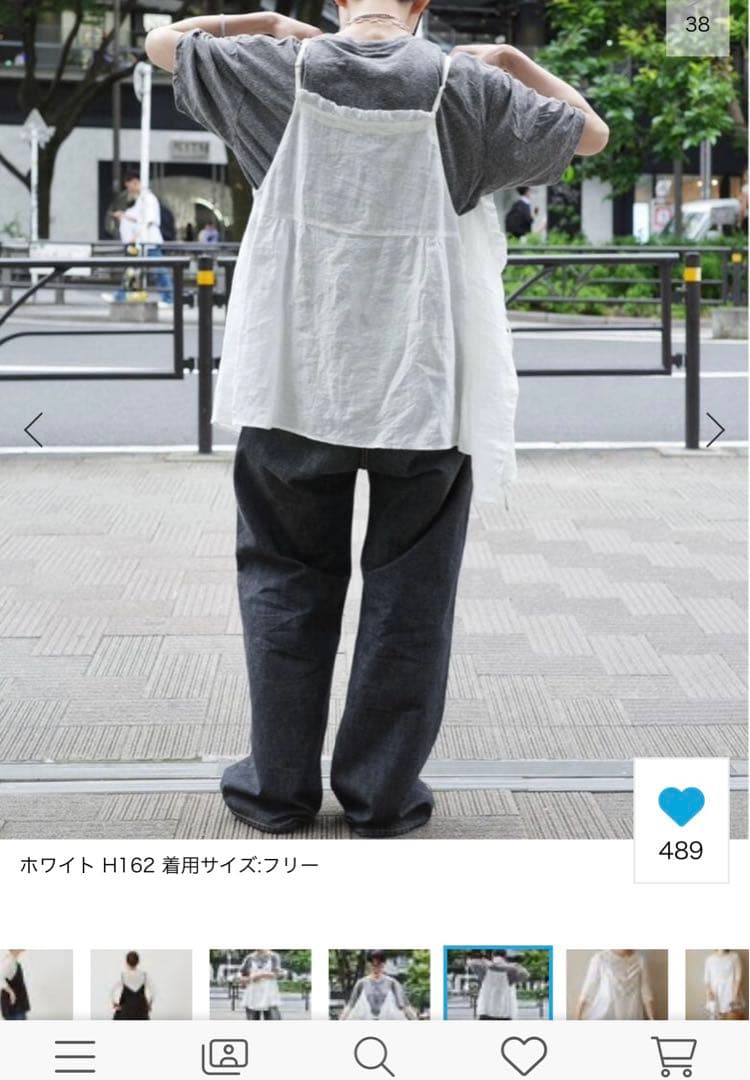Open search from the bottom bar
Screen dimensions: 750x1080
pos(374,1056)
